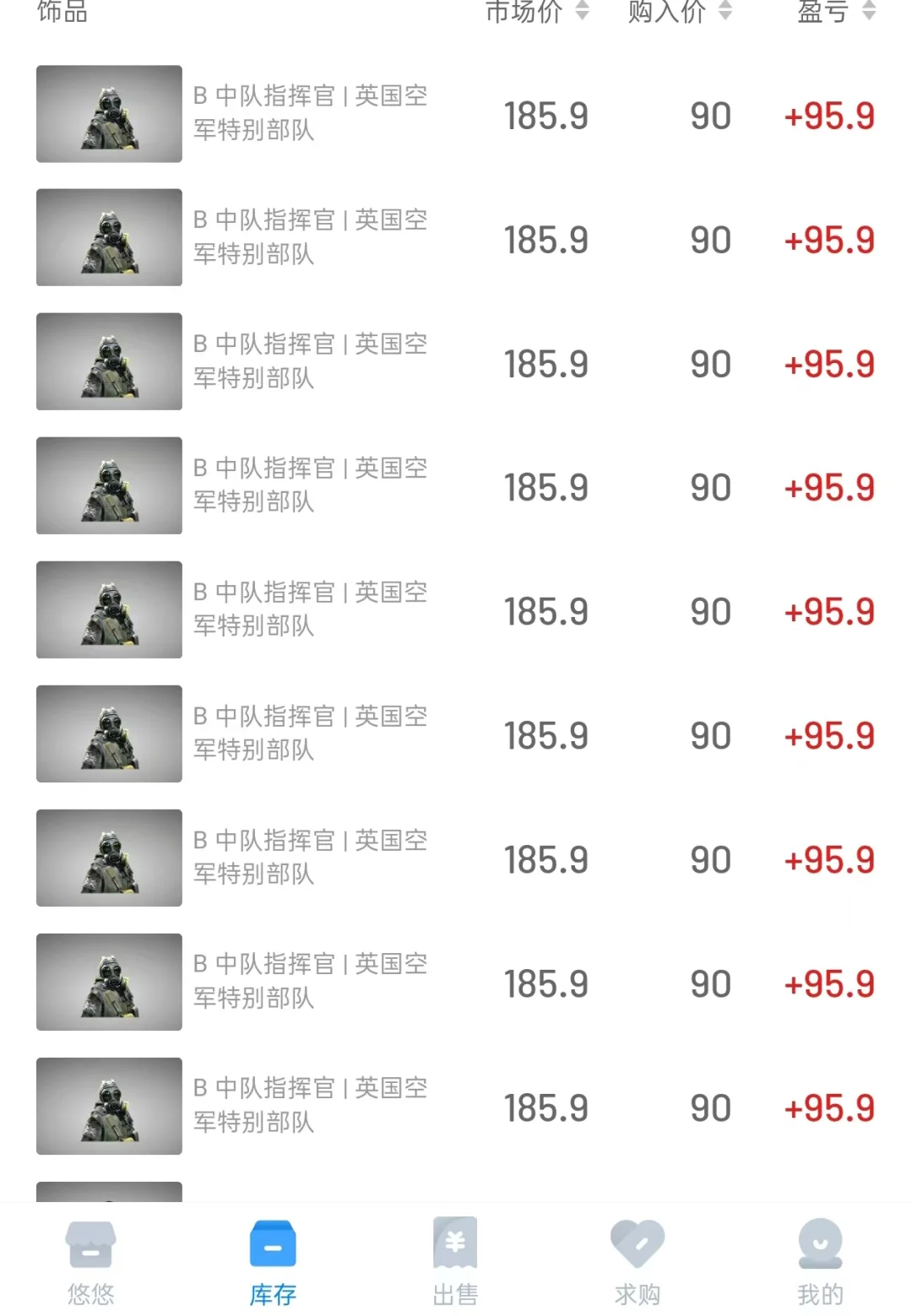Sort the list by 市场价
Viewport: 912px width, 1316px height.
(x=537, y=11)
